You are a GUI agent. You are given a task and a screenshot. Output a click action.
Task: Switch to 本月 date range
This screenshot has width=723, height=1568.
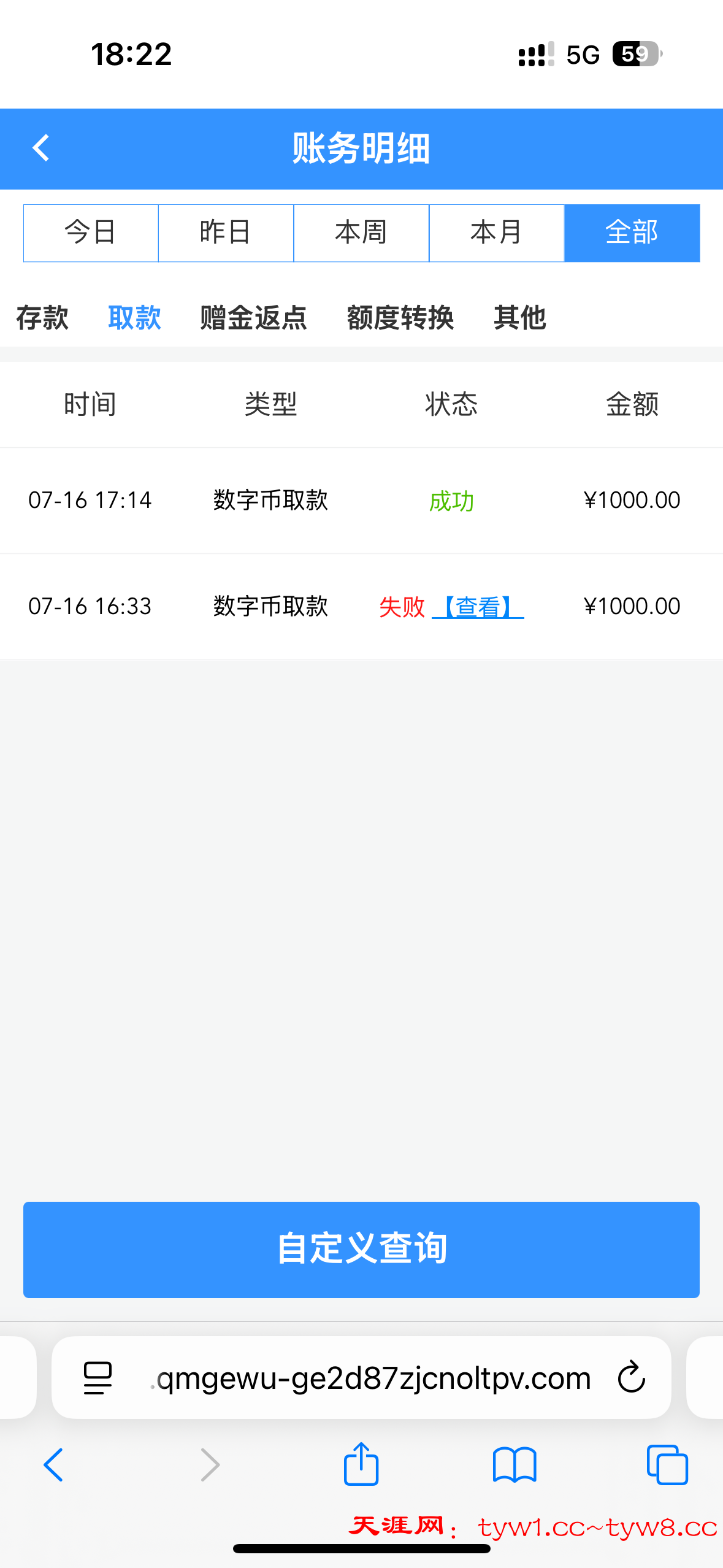[x=496, y=233]
